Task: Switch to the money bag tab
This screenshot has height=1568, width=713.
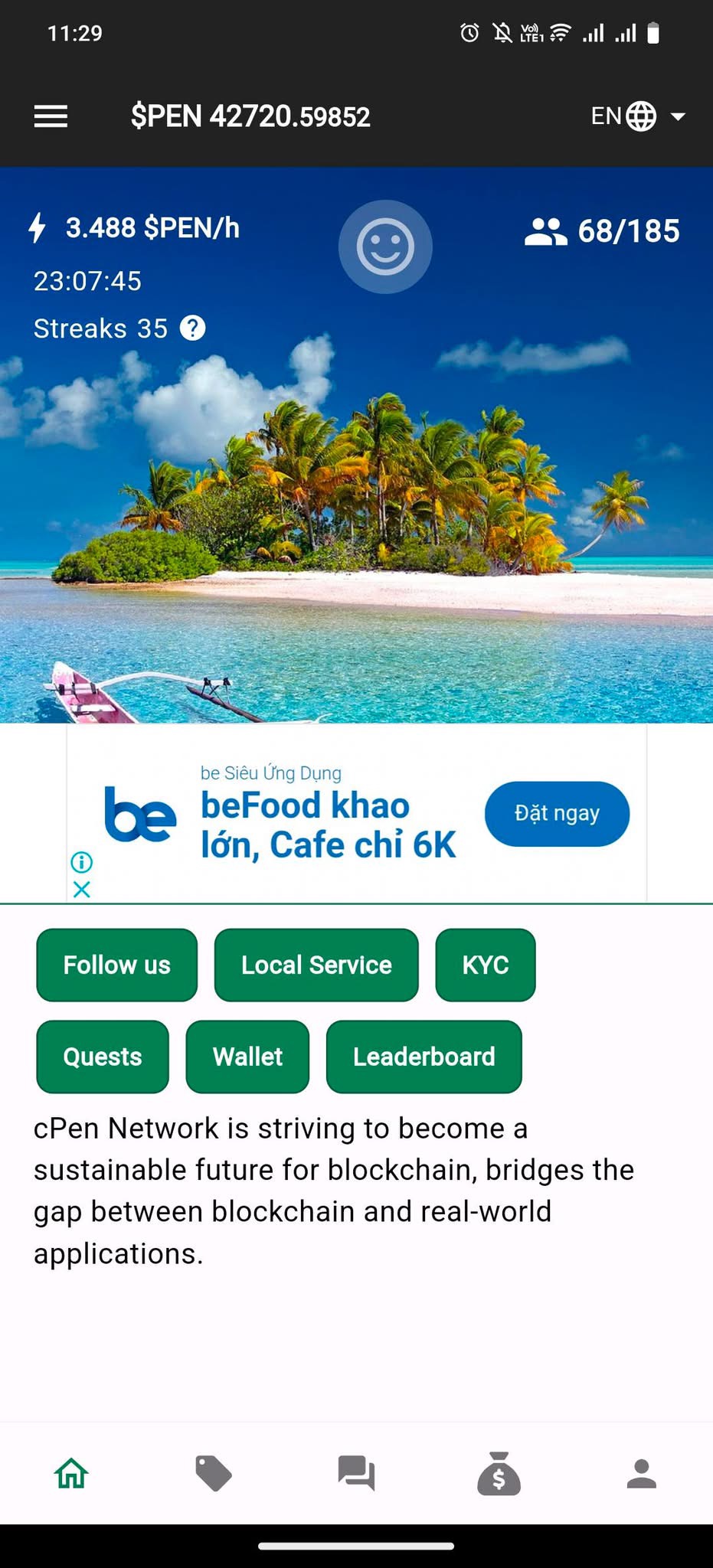Action: [x=499, y=1473]
